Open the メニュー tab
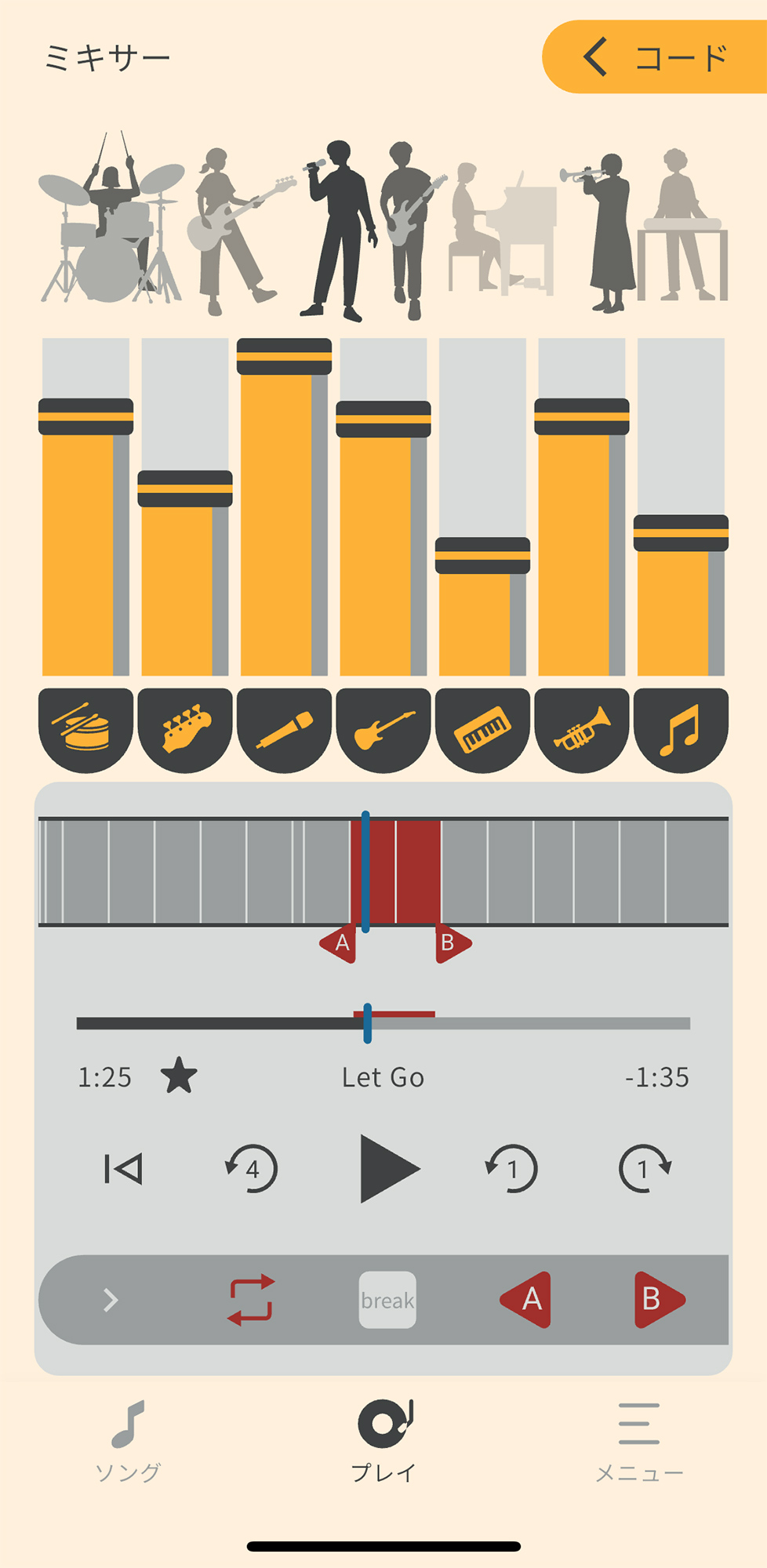 point(639,1441)
